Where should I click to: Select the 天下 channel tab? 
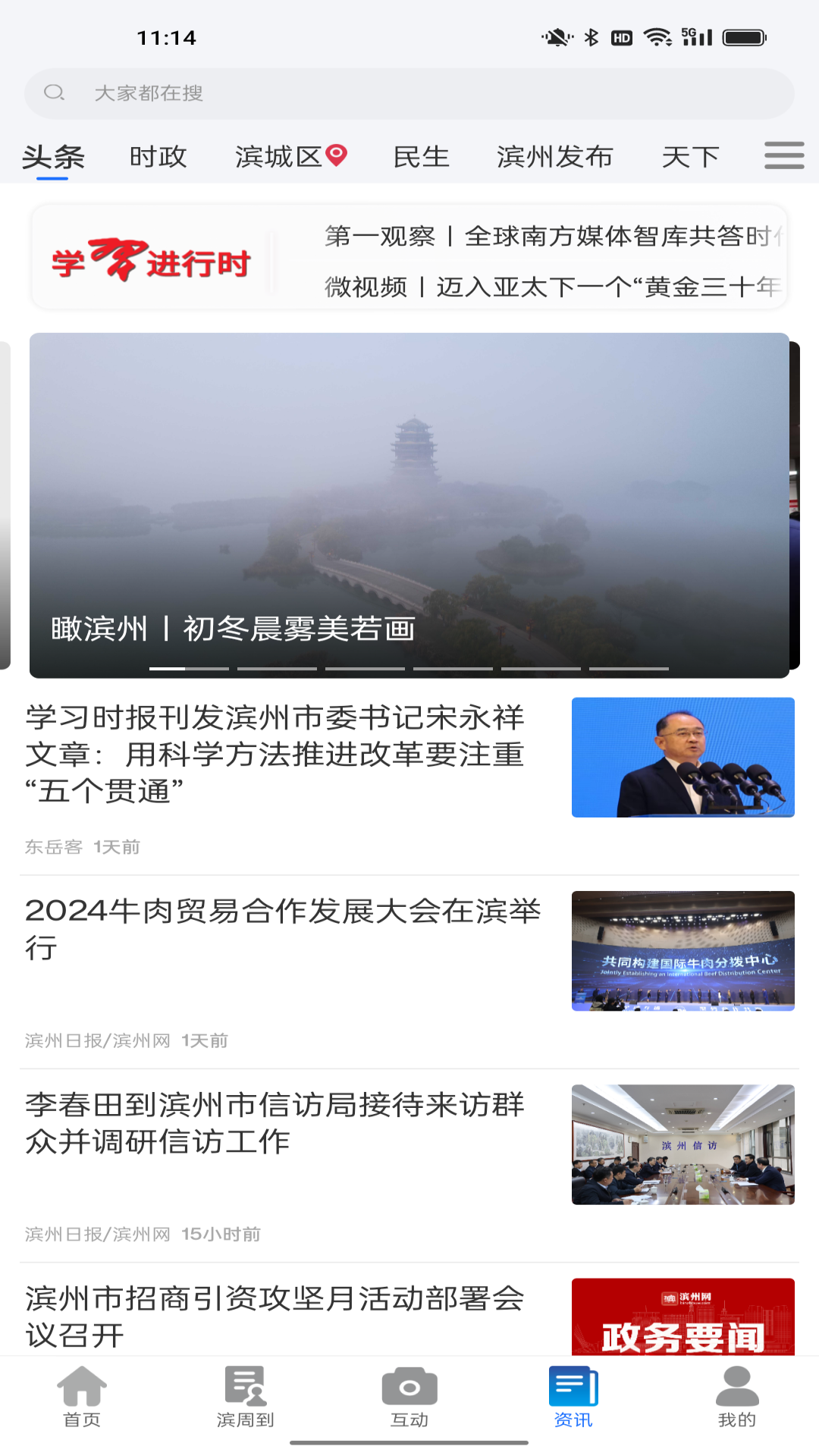[691, 156]
